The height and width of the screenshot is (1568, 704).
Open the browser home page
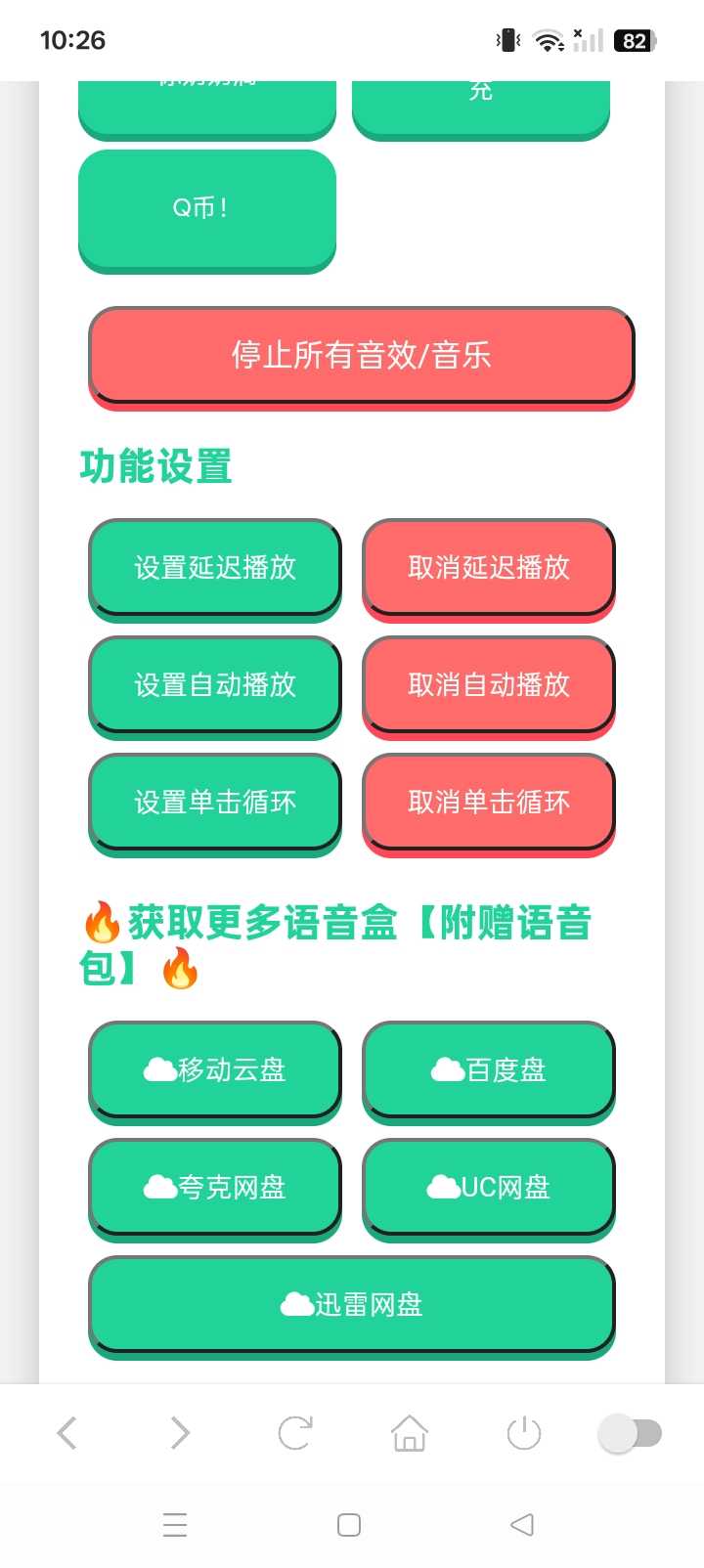pos(410,1433)
